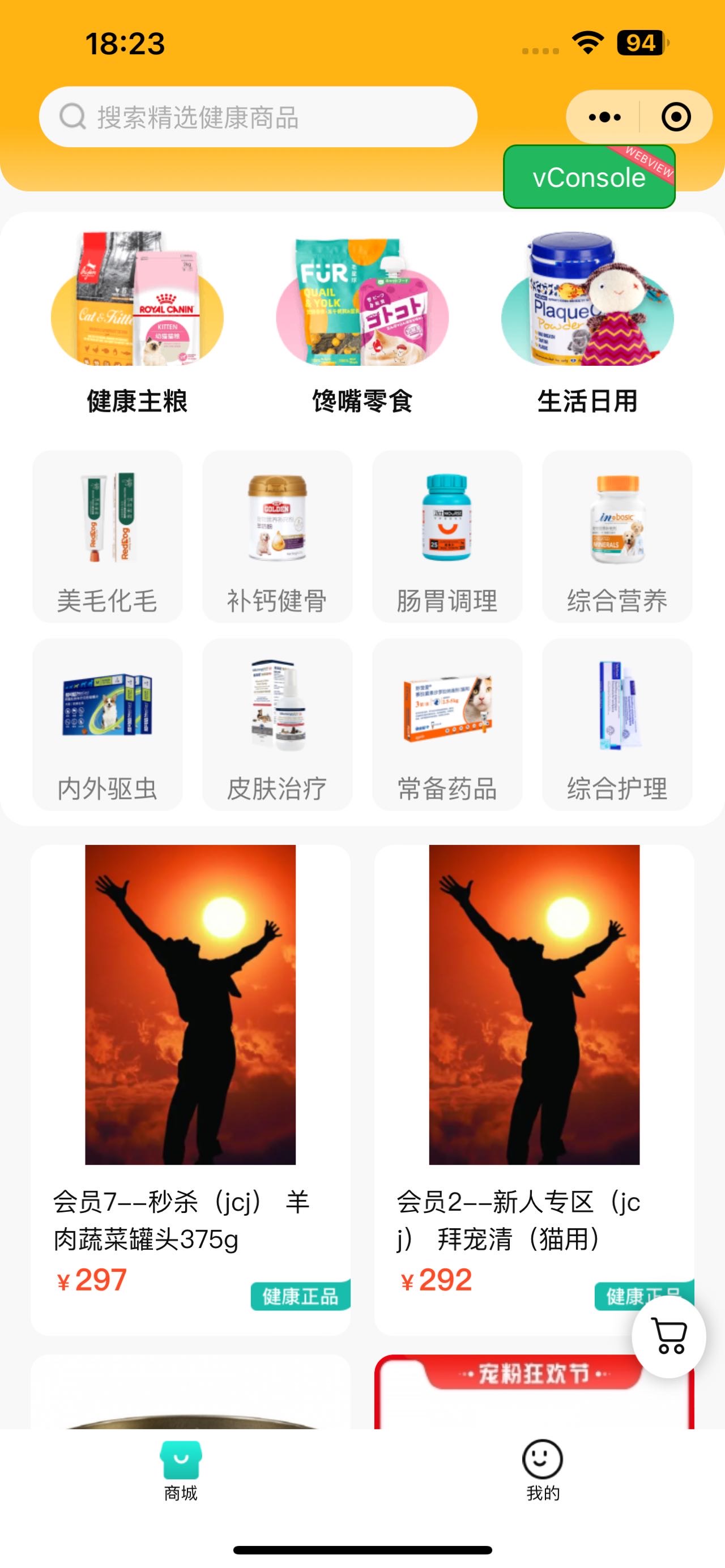Open the 羊肉蔬菜罐头375g product card
This screenshot has height=1568, width=725.
pos(190,1083)
